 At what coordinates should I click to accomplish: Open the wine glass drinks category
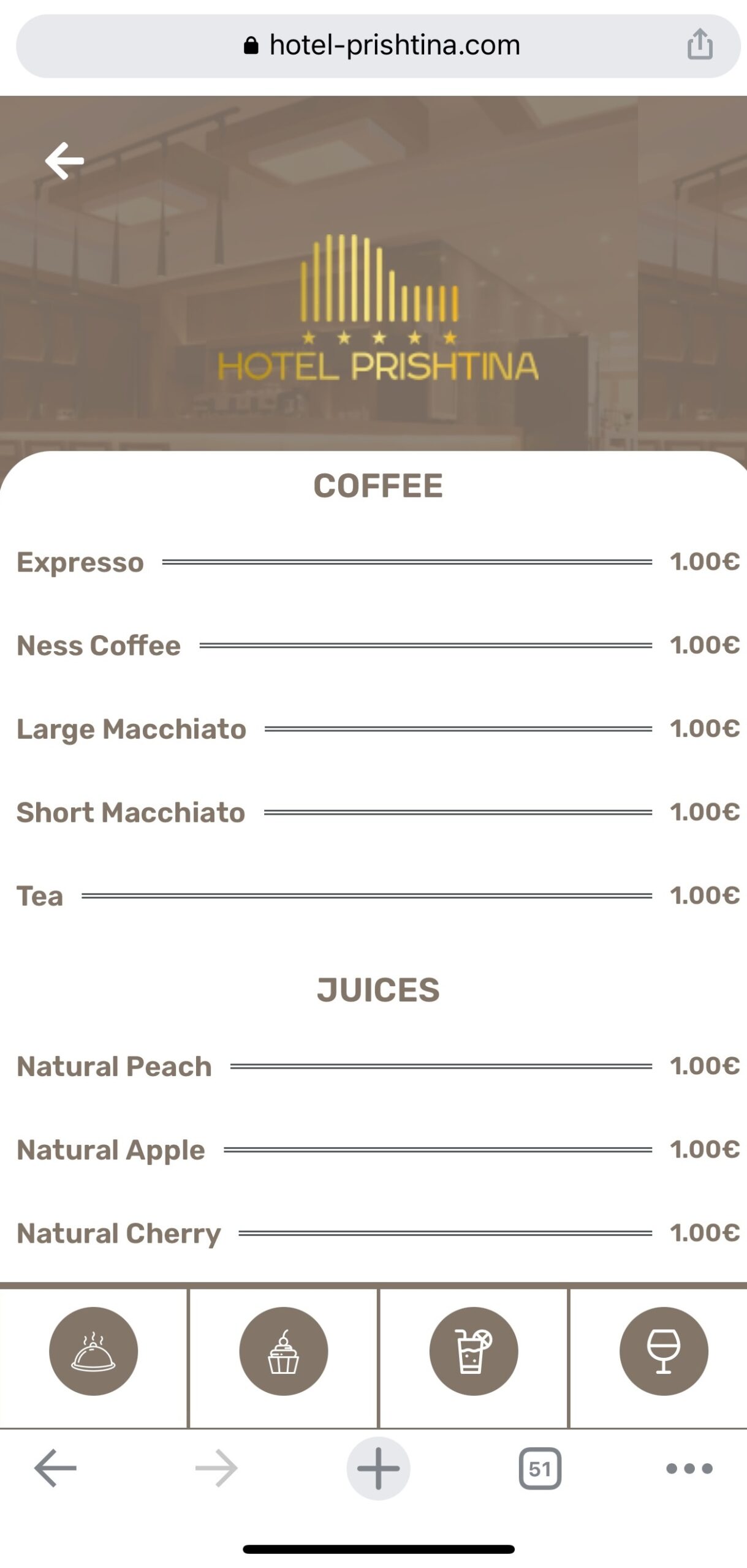pos(664,1351)
